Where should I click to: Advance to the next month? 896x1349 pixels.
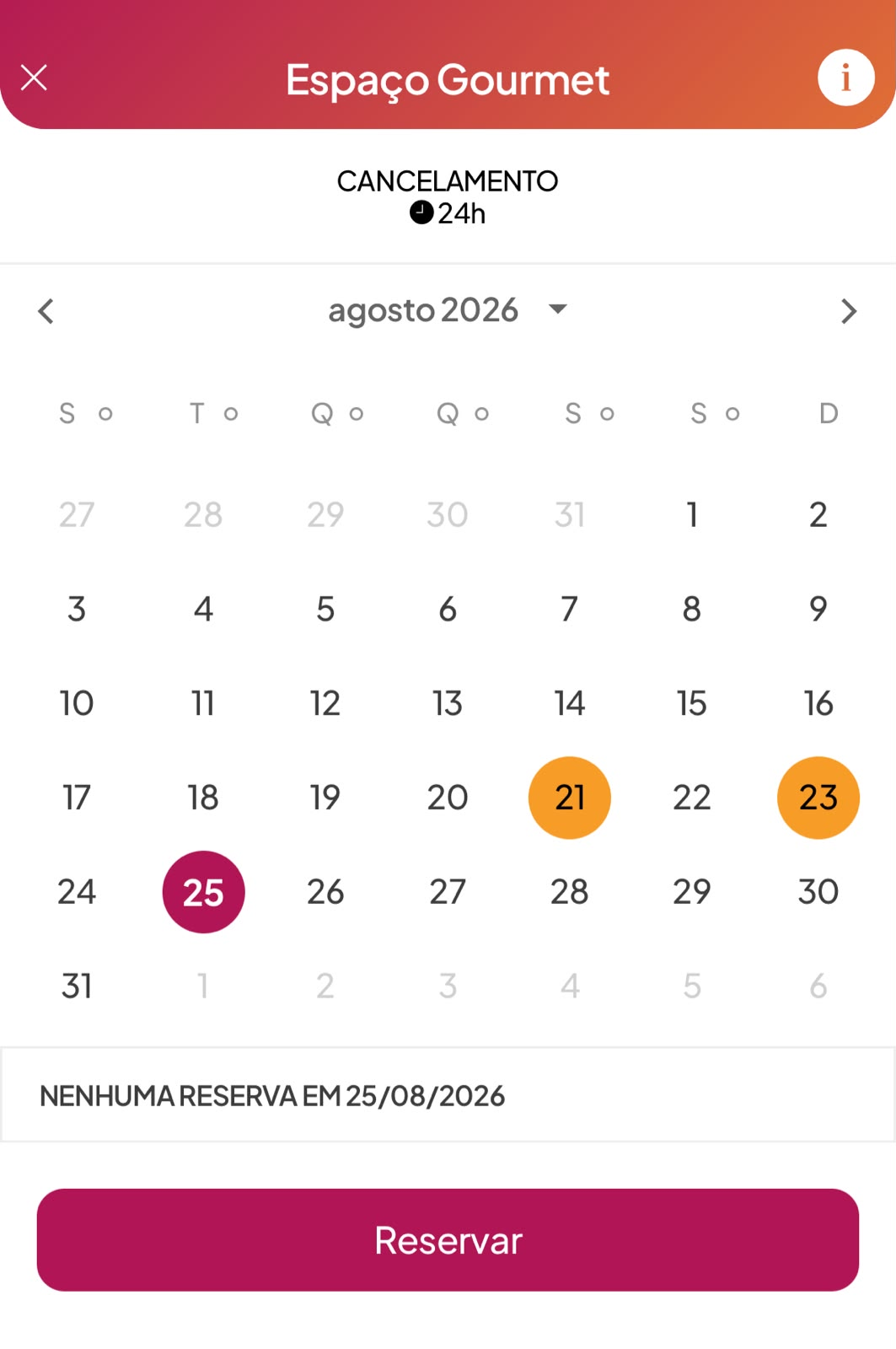849,311
